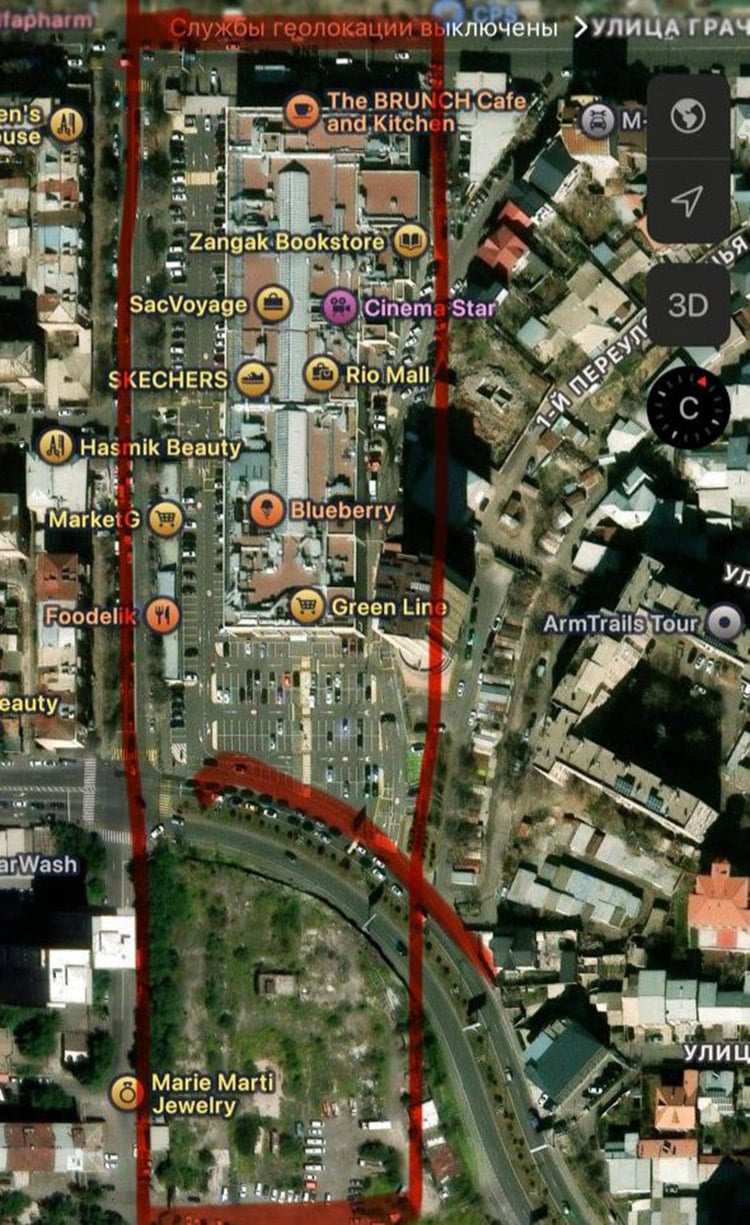The image size is (750, 1225).
Task: Select The BRUNCH Cafe and Kitchen pin
Action: click(x=302, y=111)
